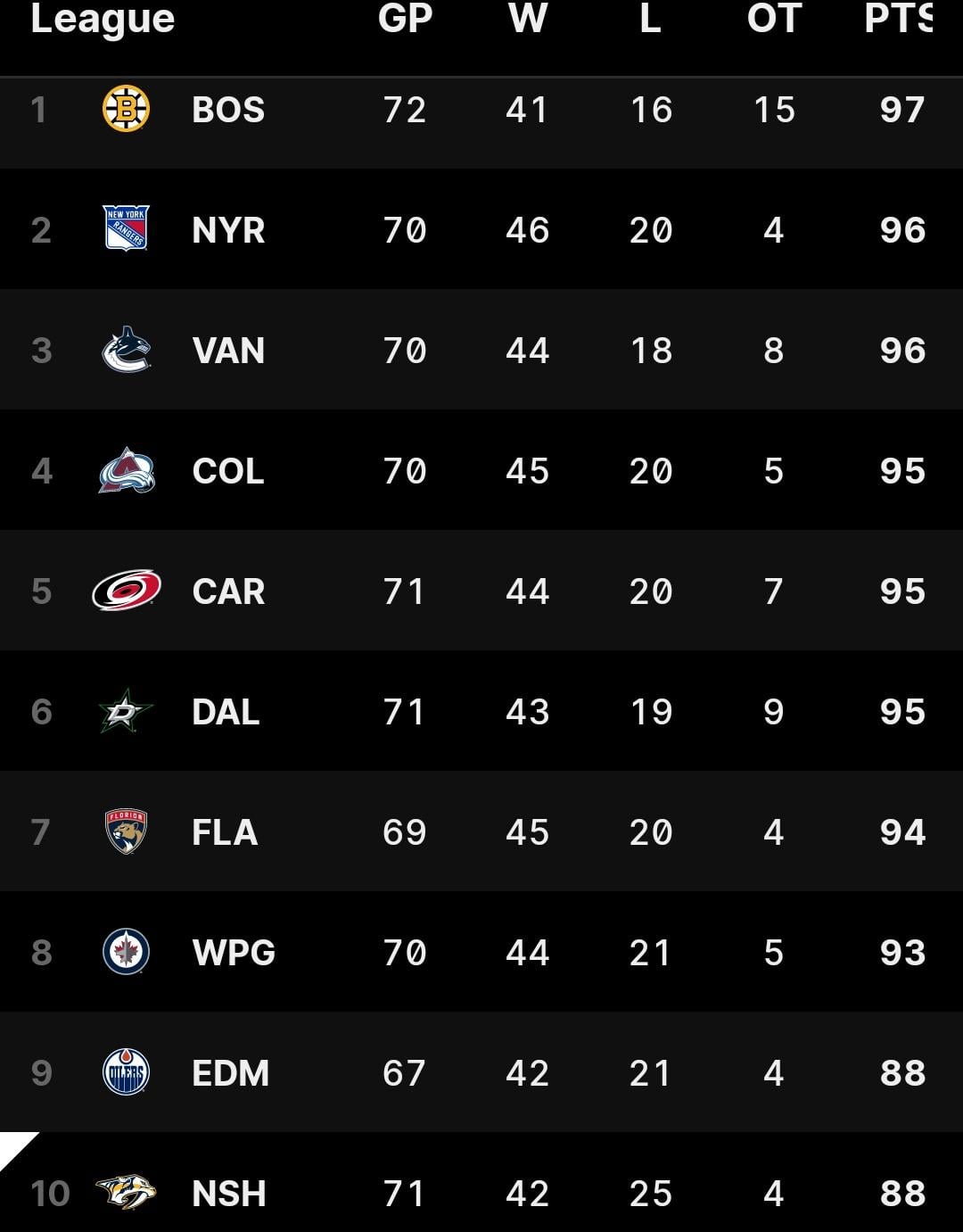Open the CAR team row

[228, 592]
